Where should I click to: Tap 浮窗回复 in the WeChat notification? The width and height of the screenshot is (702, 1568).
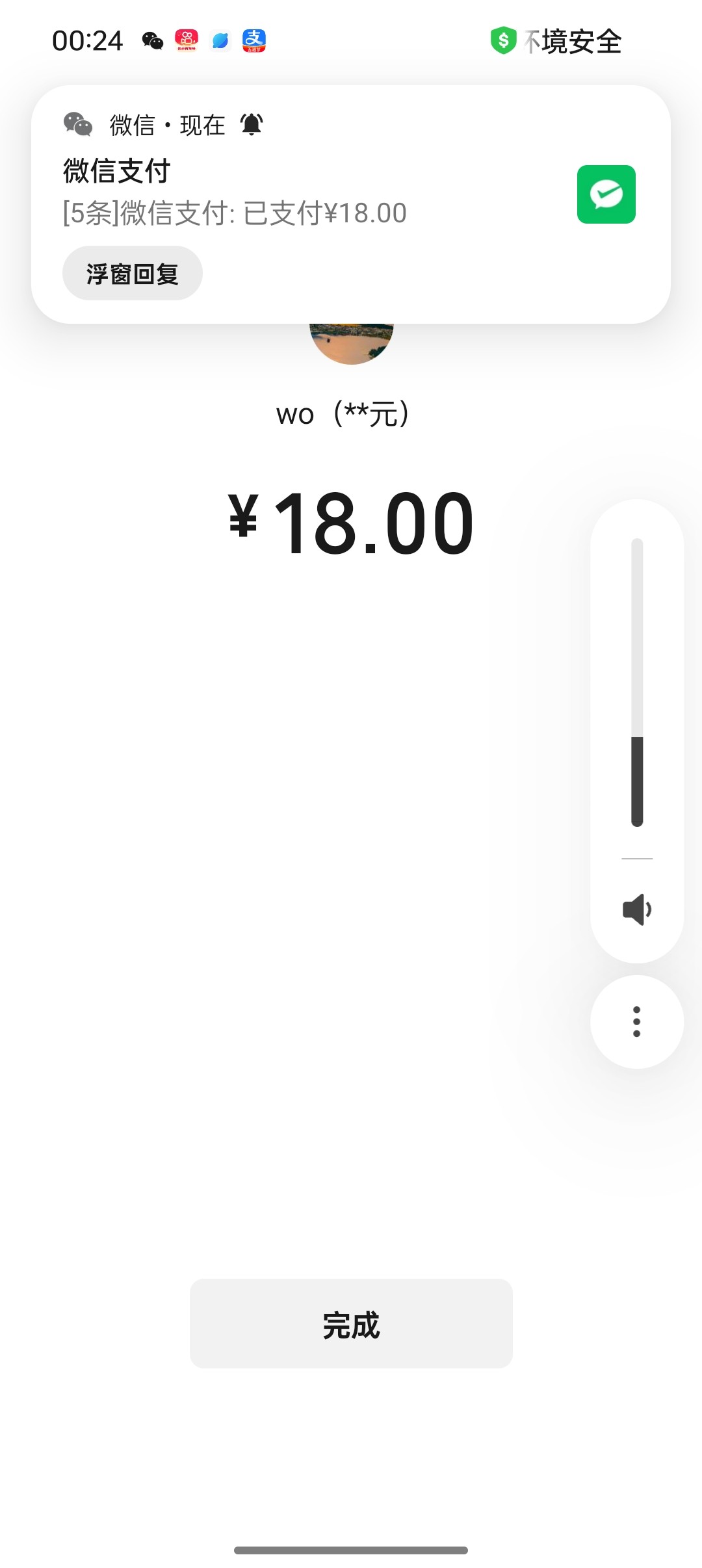(133, 273)
